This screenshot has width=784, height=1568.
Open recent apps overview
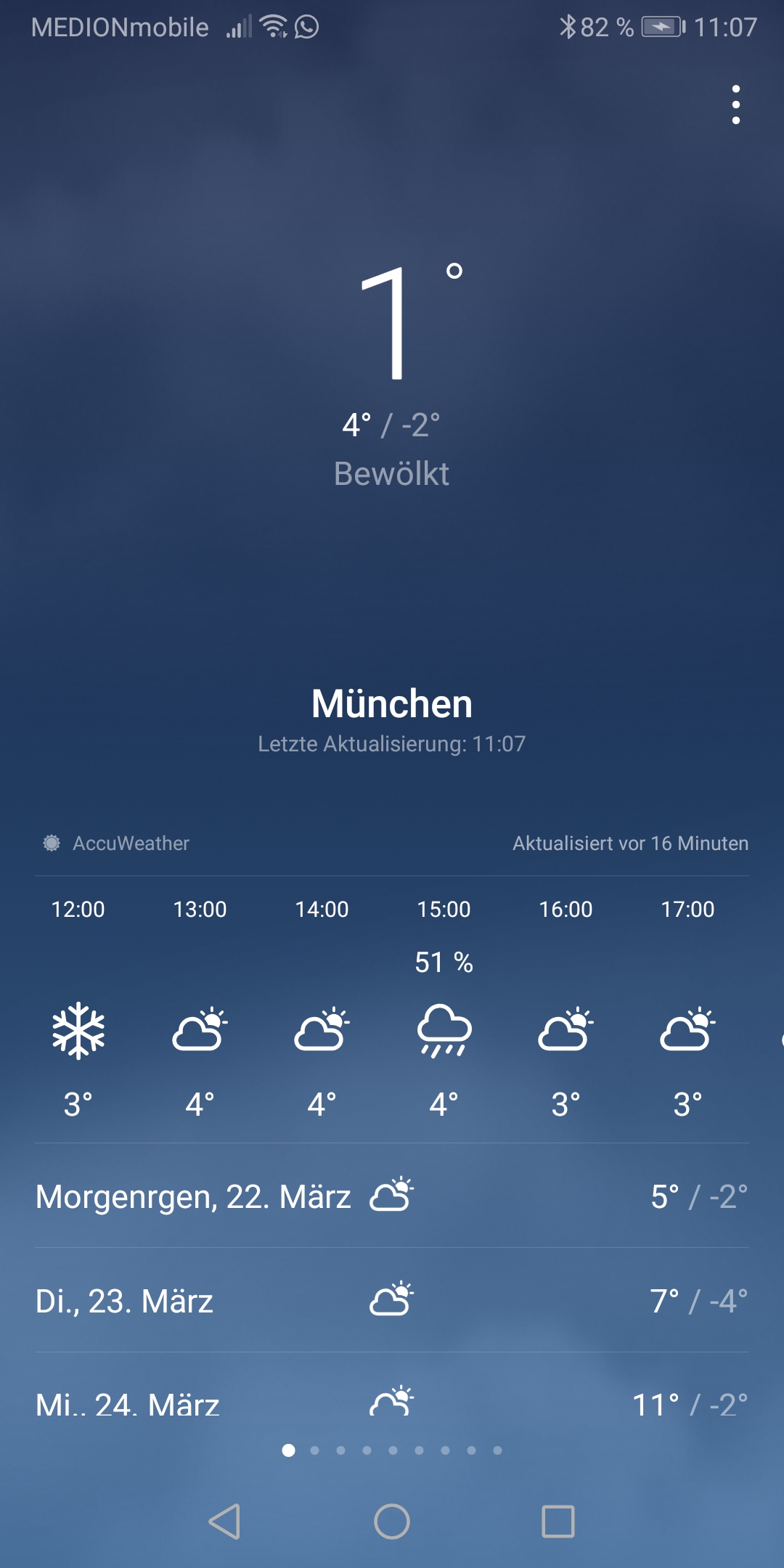click(558, 1522)
